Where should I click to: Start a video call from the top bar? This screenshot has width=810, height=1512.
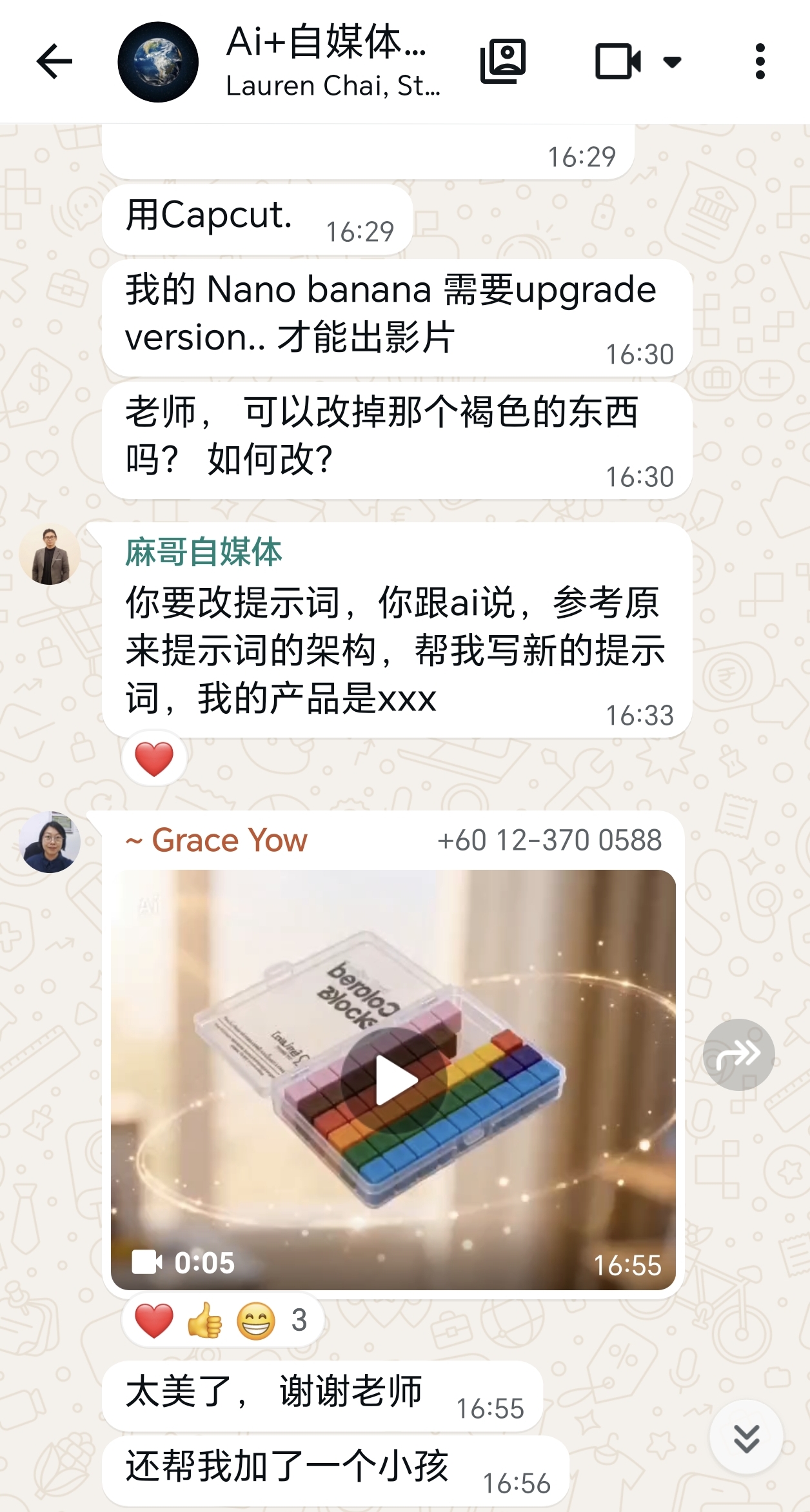tap(616, 61)
